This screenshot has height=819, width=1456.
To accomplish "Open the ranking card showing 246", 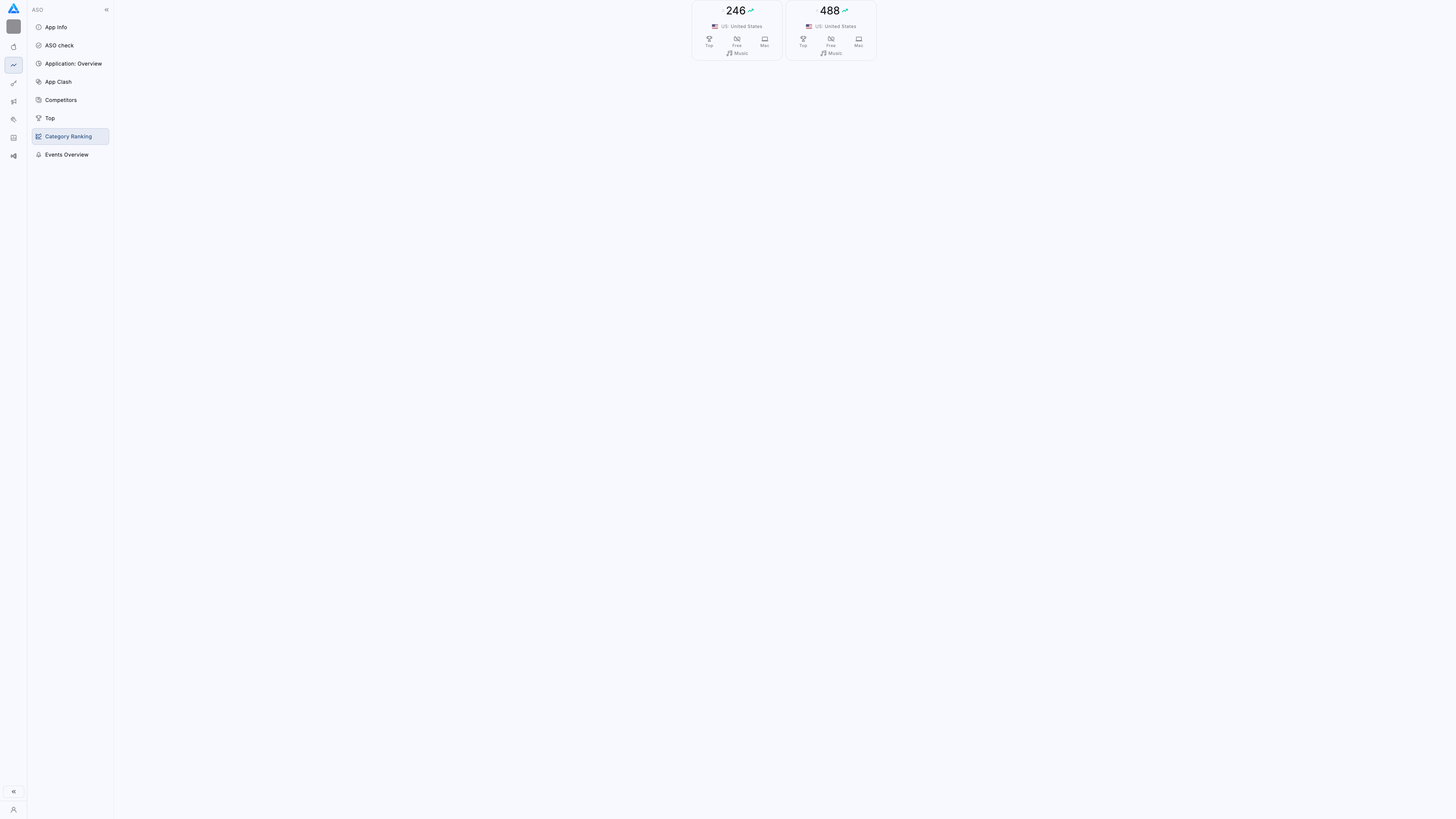I will coord(736,30).
